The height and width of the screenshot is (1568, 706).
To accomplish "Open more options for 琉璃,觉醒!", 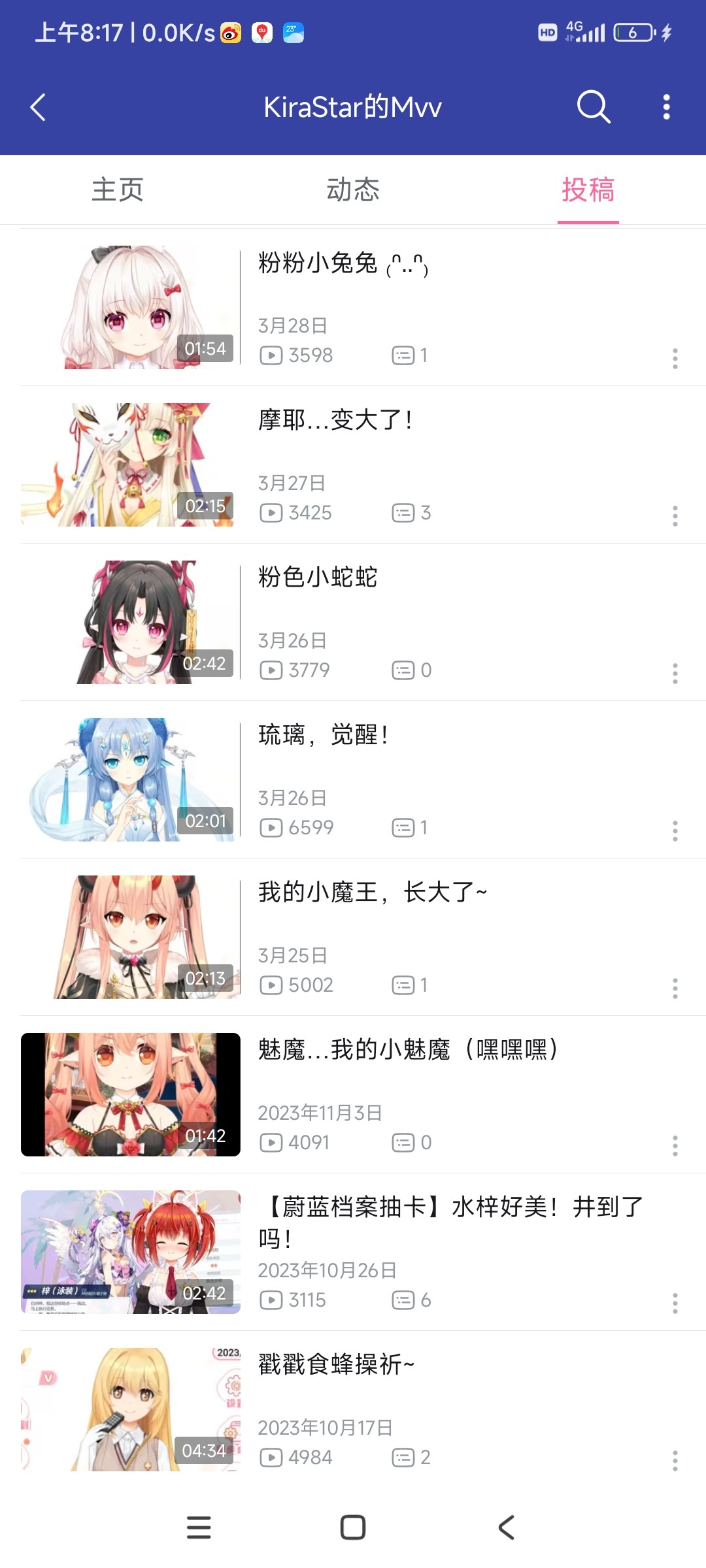I will coord(675,830).
